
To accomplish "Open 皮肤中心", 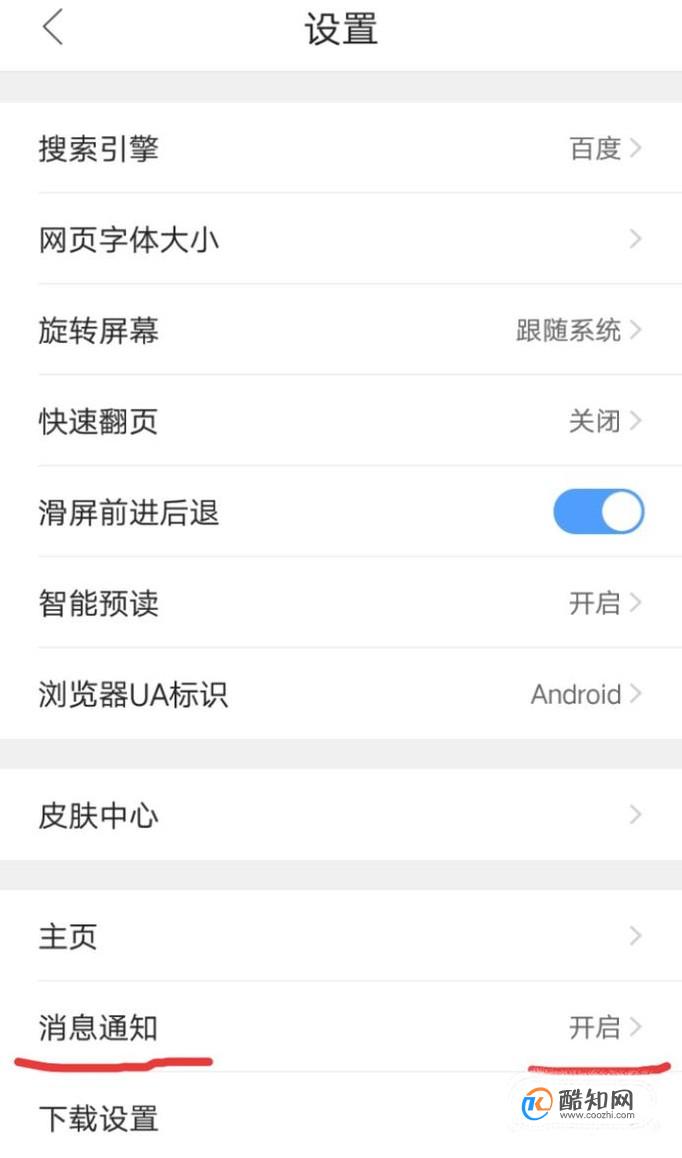I will tap(341, 815).
